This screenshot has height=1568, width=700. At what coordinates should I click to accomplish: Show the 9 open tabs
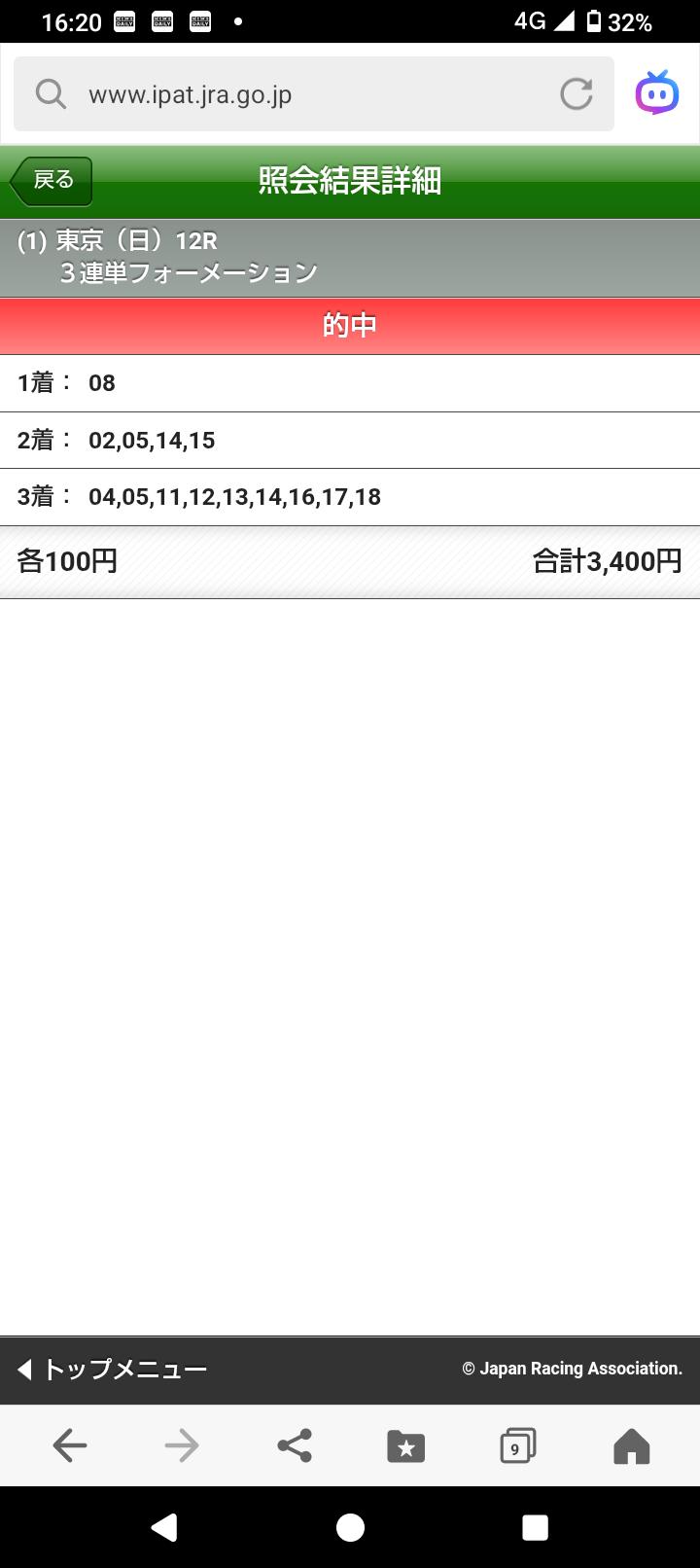pyautogui.click(x=517, y=1446)
